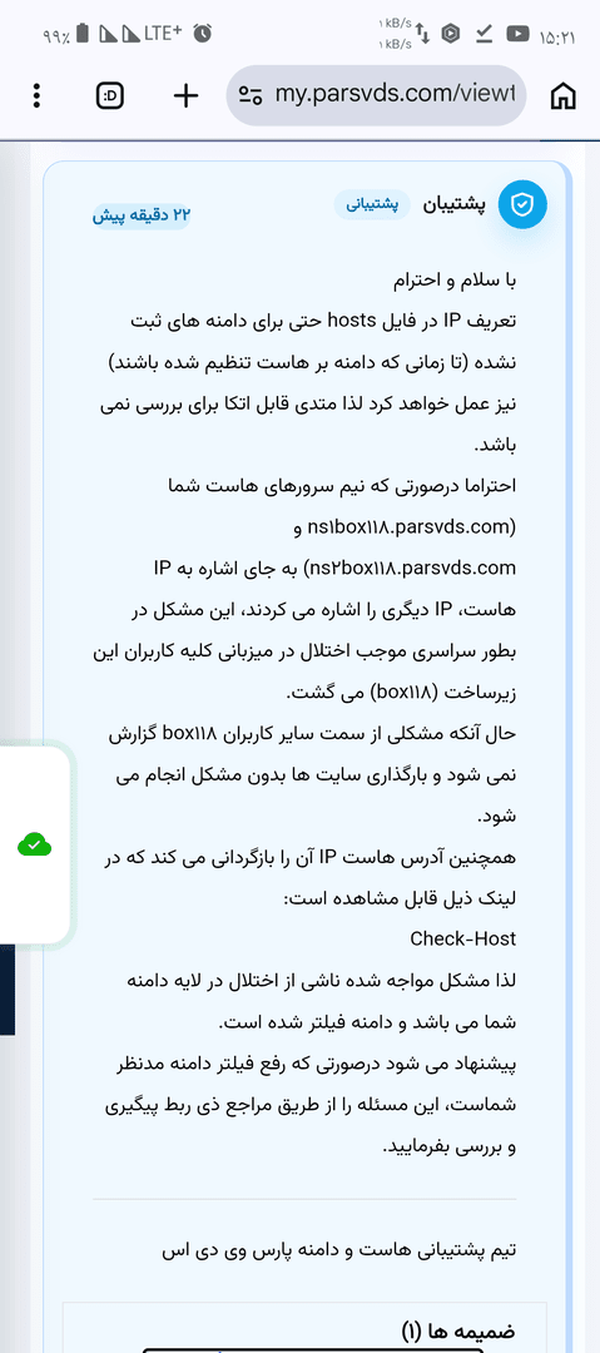Screen dimensions: 600x1353
Task: Open a new browser tab
Action: pyautogui.click(x=186, y=96)
